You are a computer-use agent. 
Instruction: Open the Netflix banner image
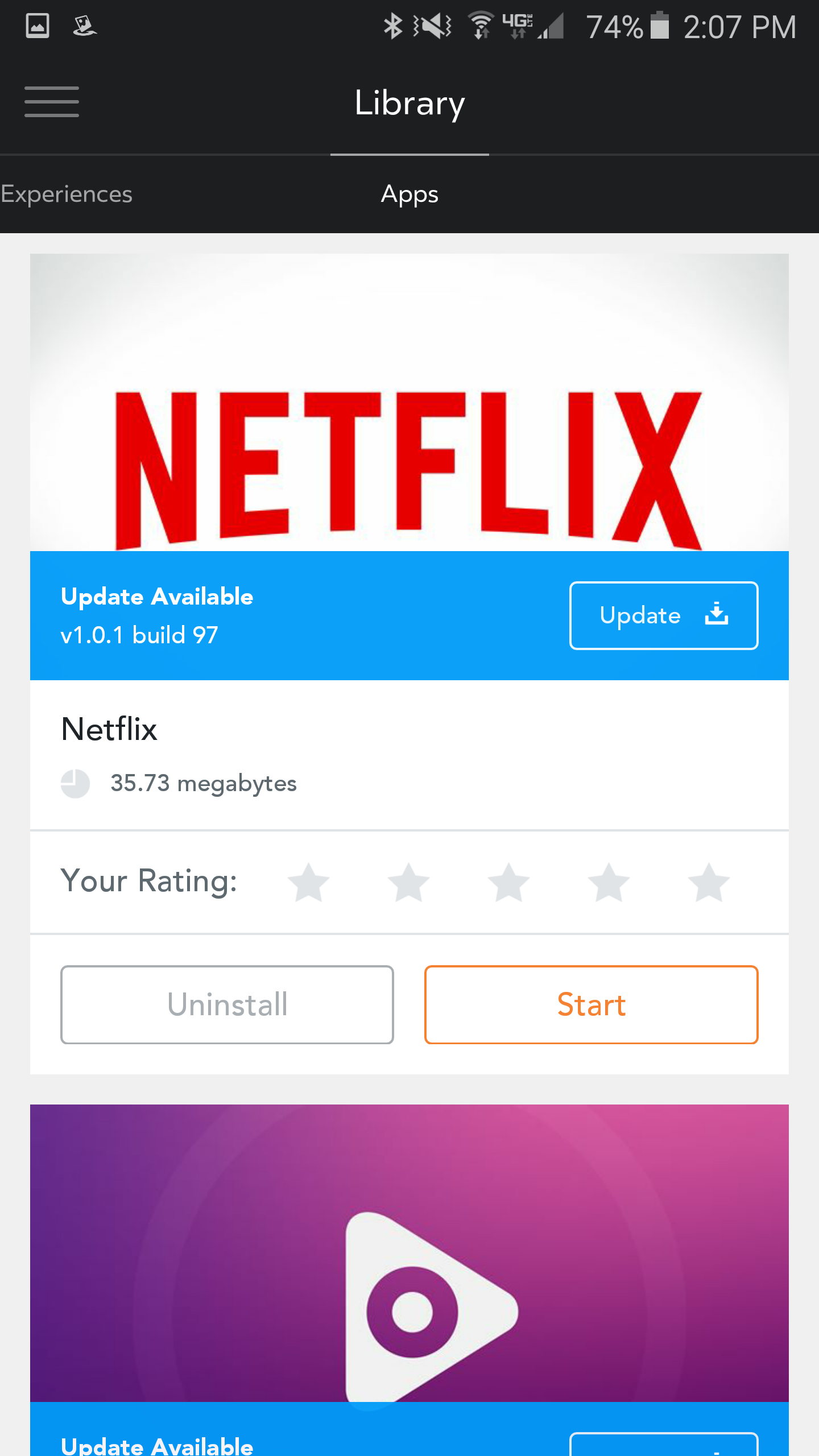pyautogui.click(x=409, y=402)
